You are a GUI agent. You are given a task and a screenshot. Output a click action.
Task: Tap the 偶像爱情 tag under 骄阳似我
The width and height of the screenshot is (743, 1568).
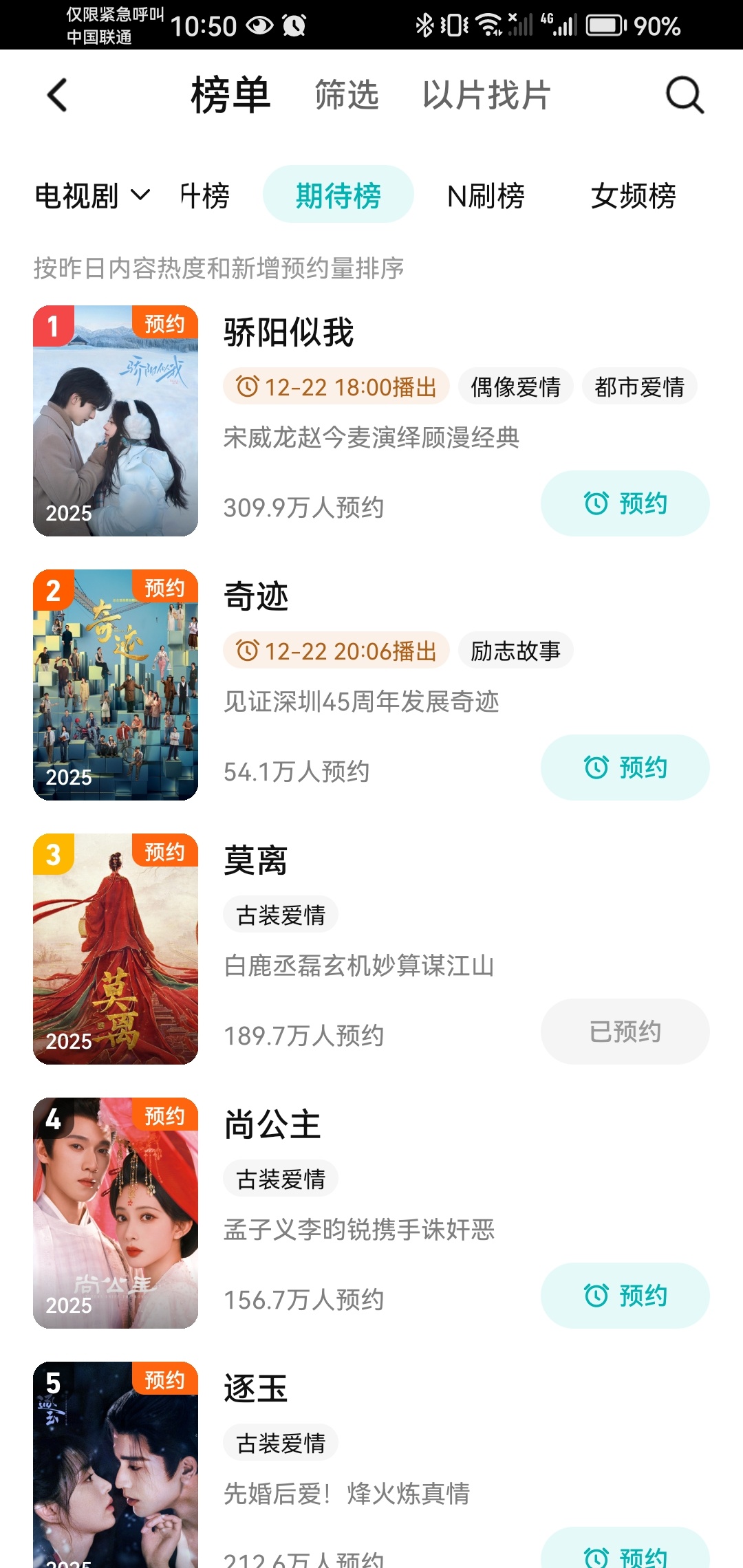[x=515, y=386]
